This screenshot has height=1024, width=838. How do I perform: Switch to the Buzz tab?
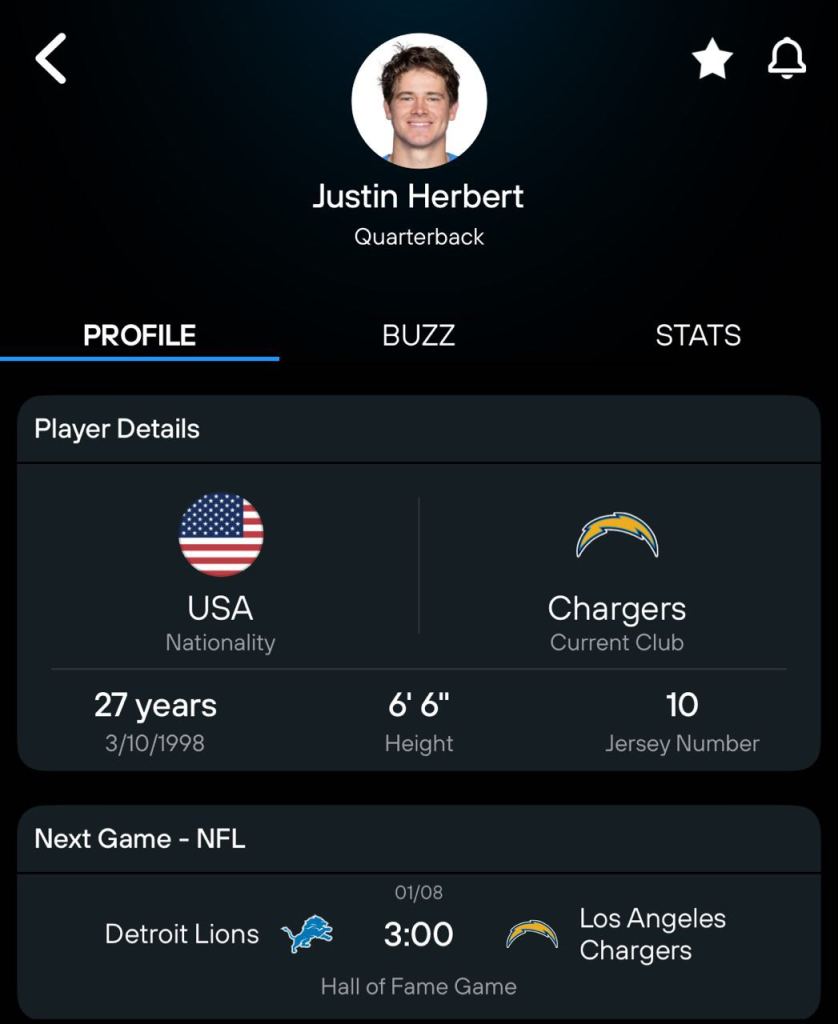click(x=418, y=335)
